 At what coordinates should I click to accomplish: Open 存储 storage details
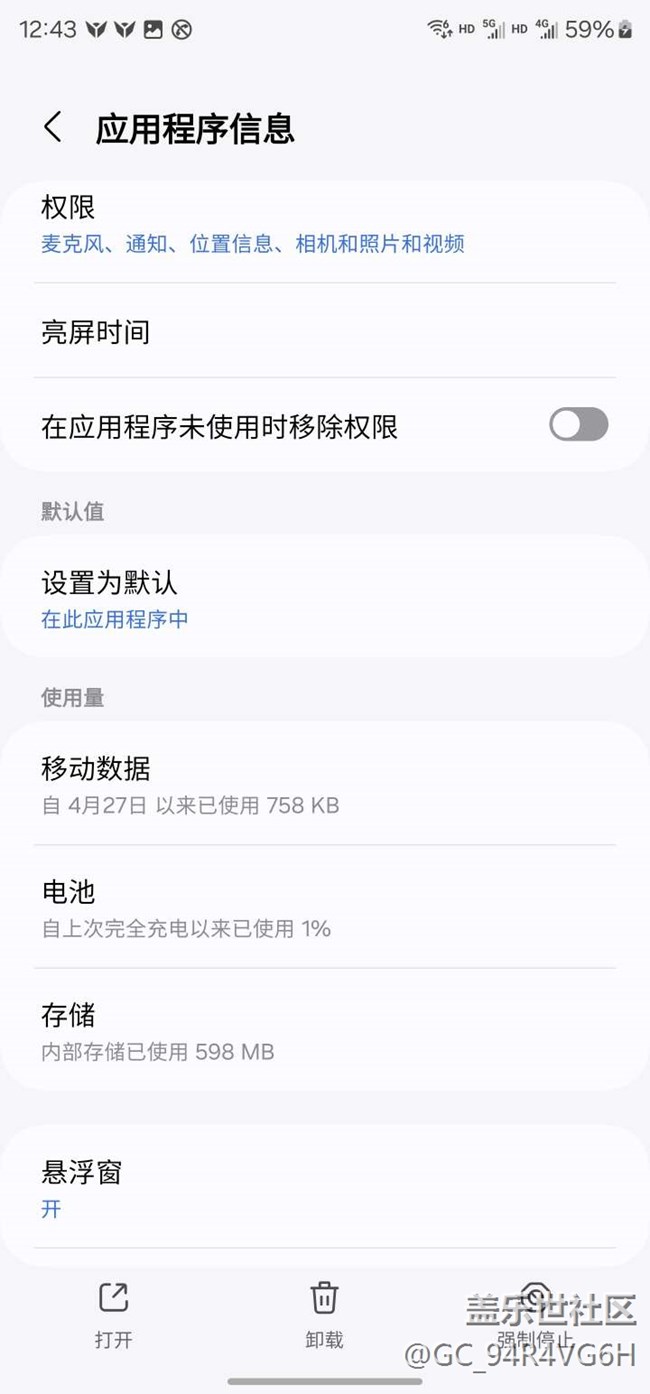point(325,1030)
